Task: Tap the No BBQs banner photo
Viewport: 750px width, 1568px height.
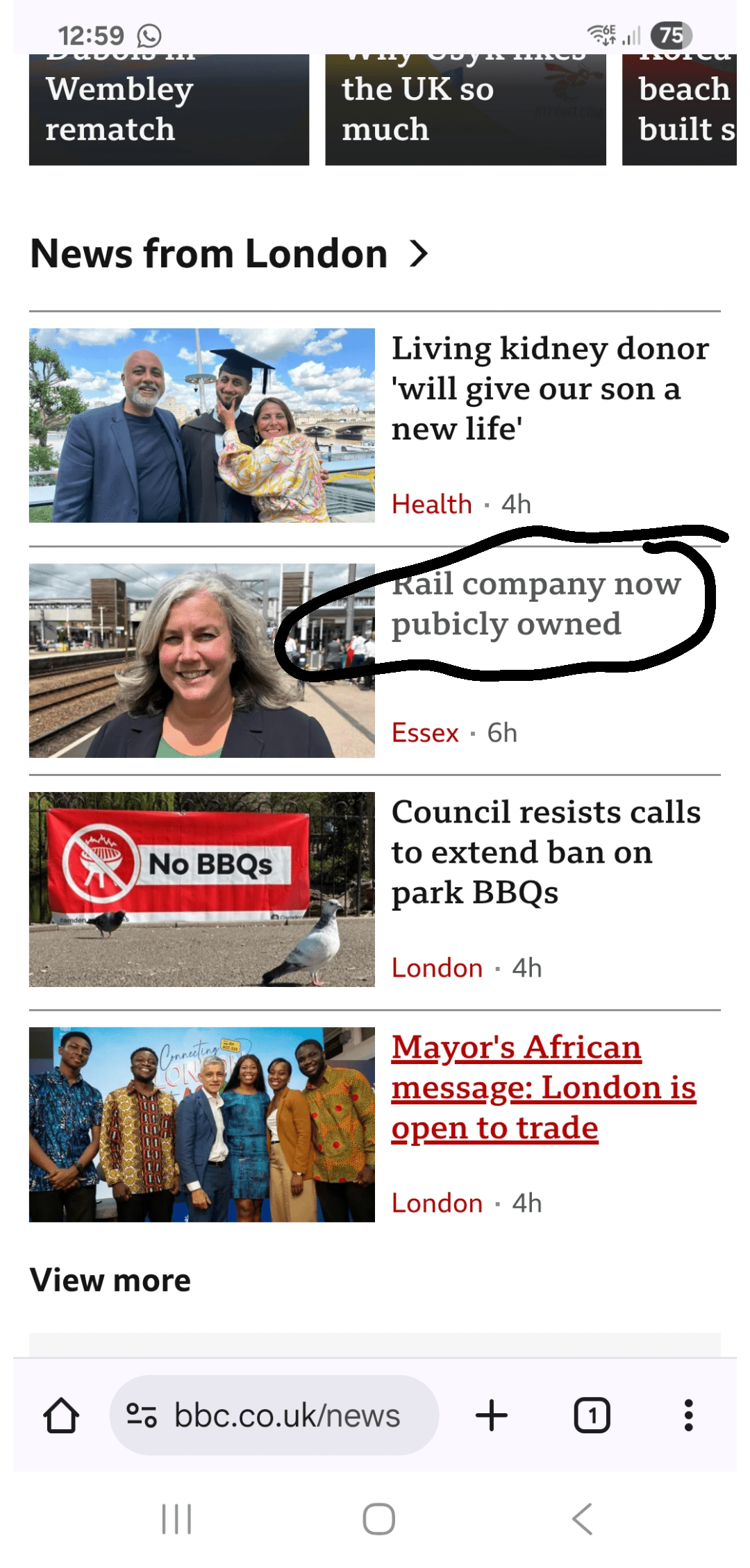Action: click(x=202, y=889)
